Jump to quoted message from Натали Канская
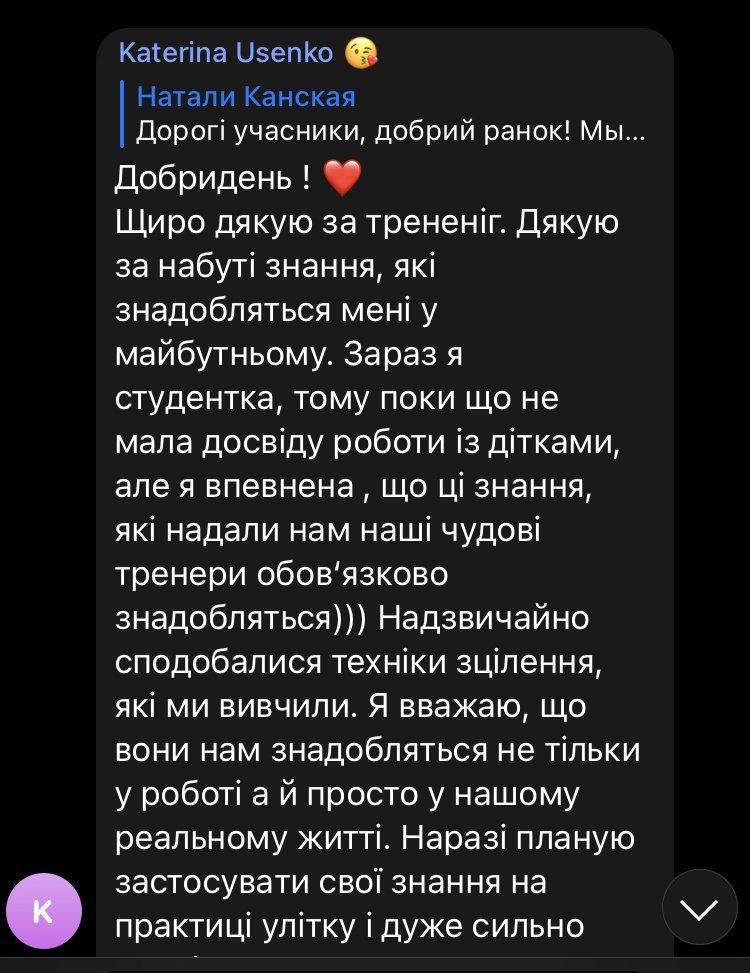Screen dimensions: 750x973 pyautogui.click(x=390, y=114)
